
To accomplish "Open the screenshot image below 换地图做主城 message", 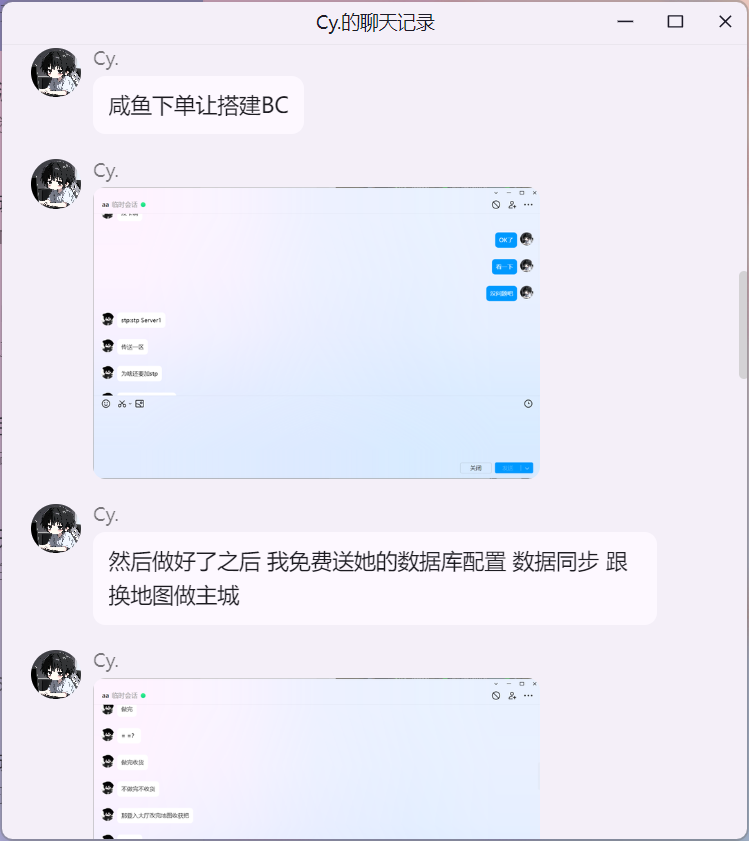I will tap(316, 760).
